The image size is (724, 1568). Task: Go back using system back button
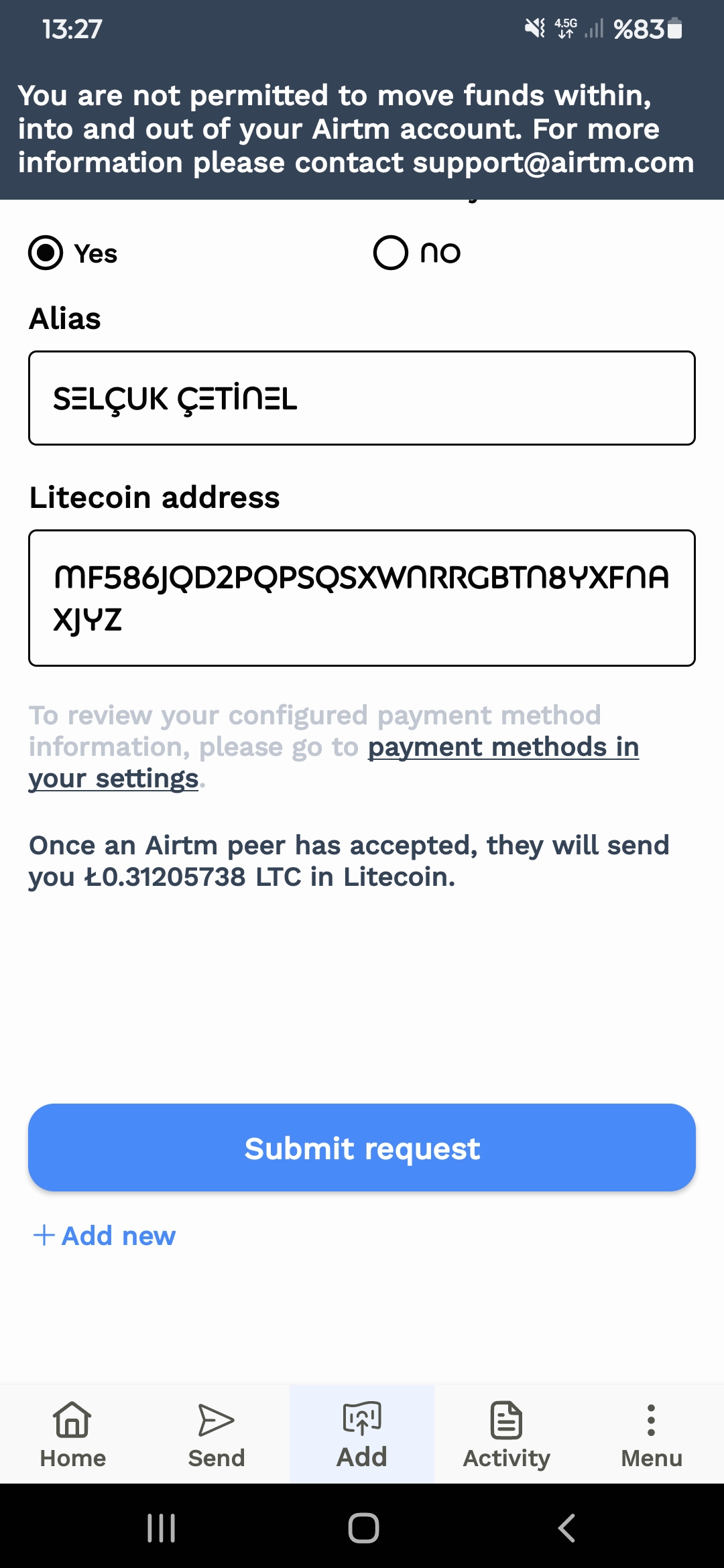tap(566, 1528)
